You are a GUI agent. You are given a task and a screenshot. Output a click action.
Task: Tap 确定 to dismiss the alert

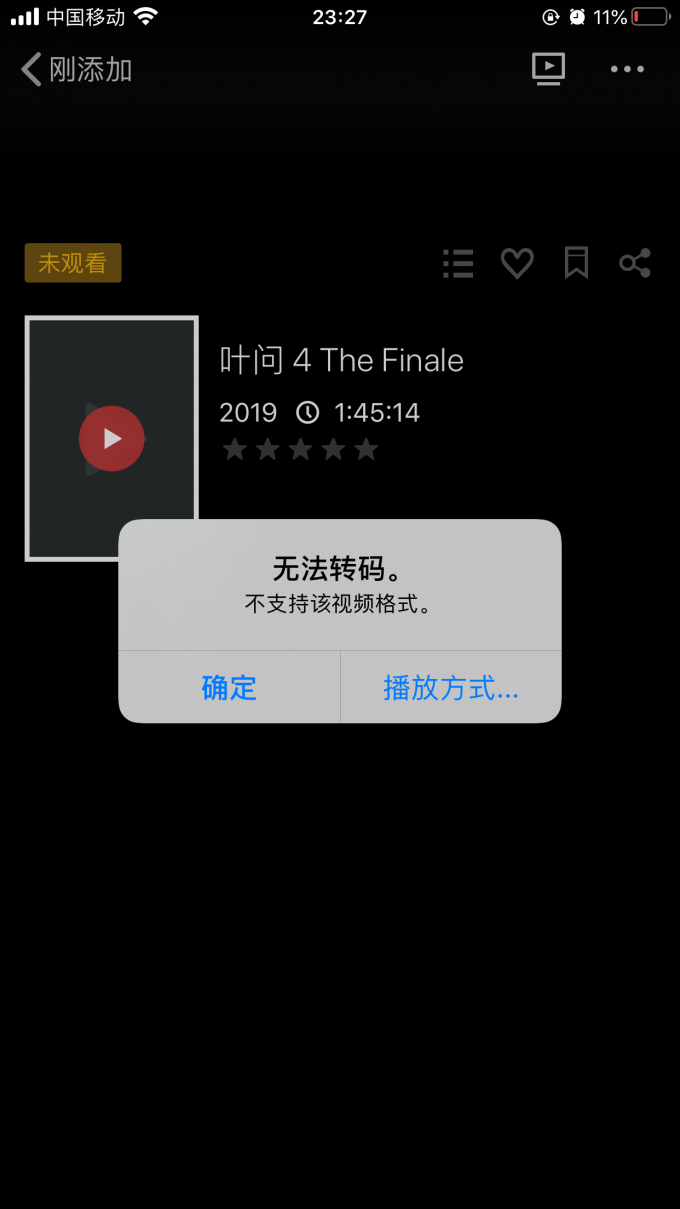pos(229,688)
